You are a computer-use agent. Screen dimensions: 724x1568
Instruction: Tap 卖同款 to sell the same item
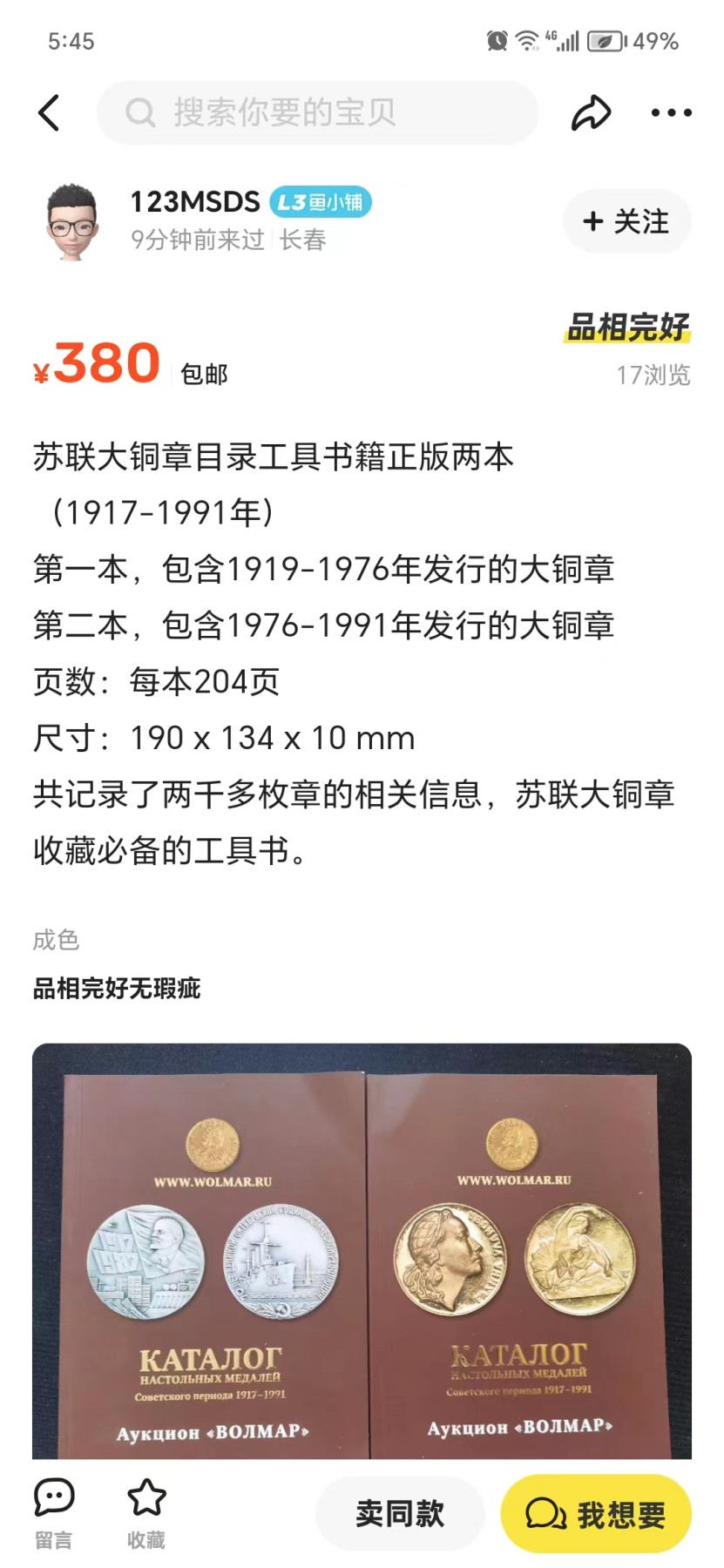399,1514
